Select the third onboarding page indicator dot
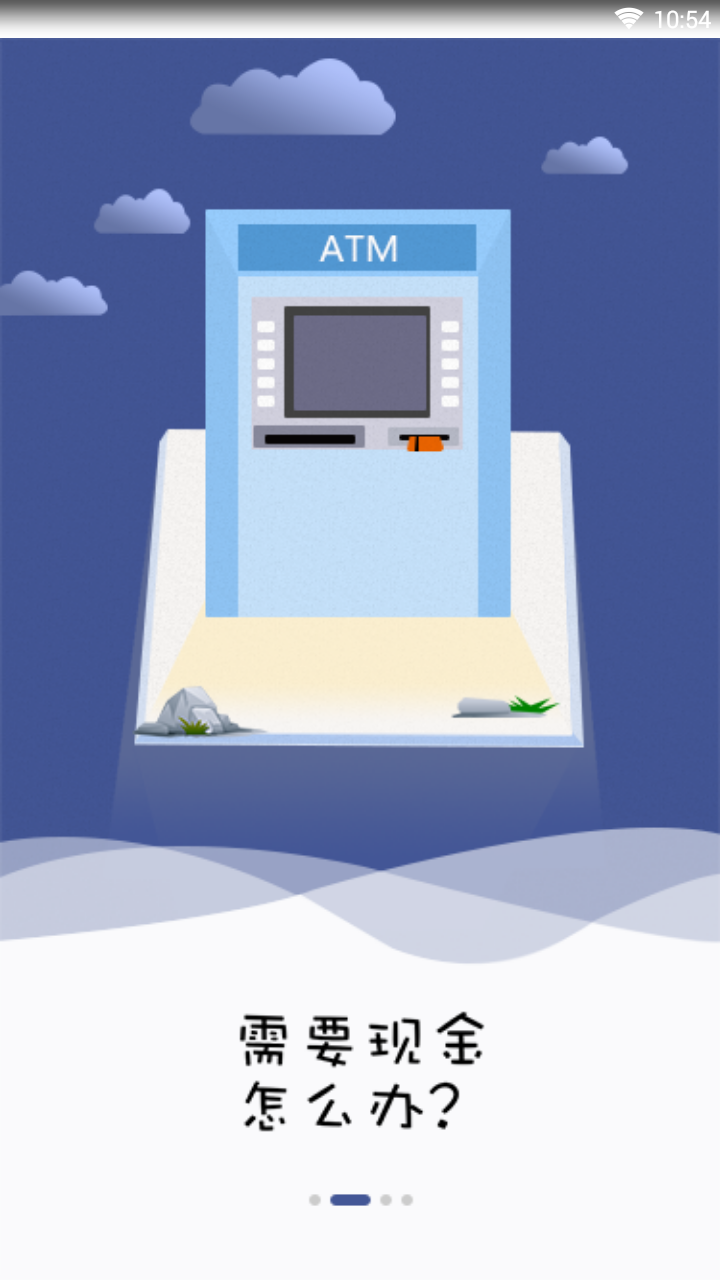The height and width of the screenshot is (1280, 720). [386, 1200]
